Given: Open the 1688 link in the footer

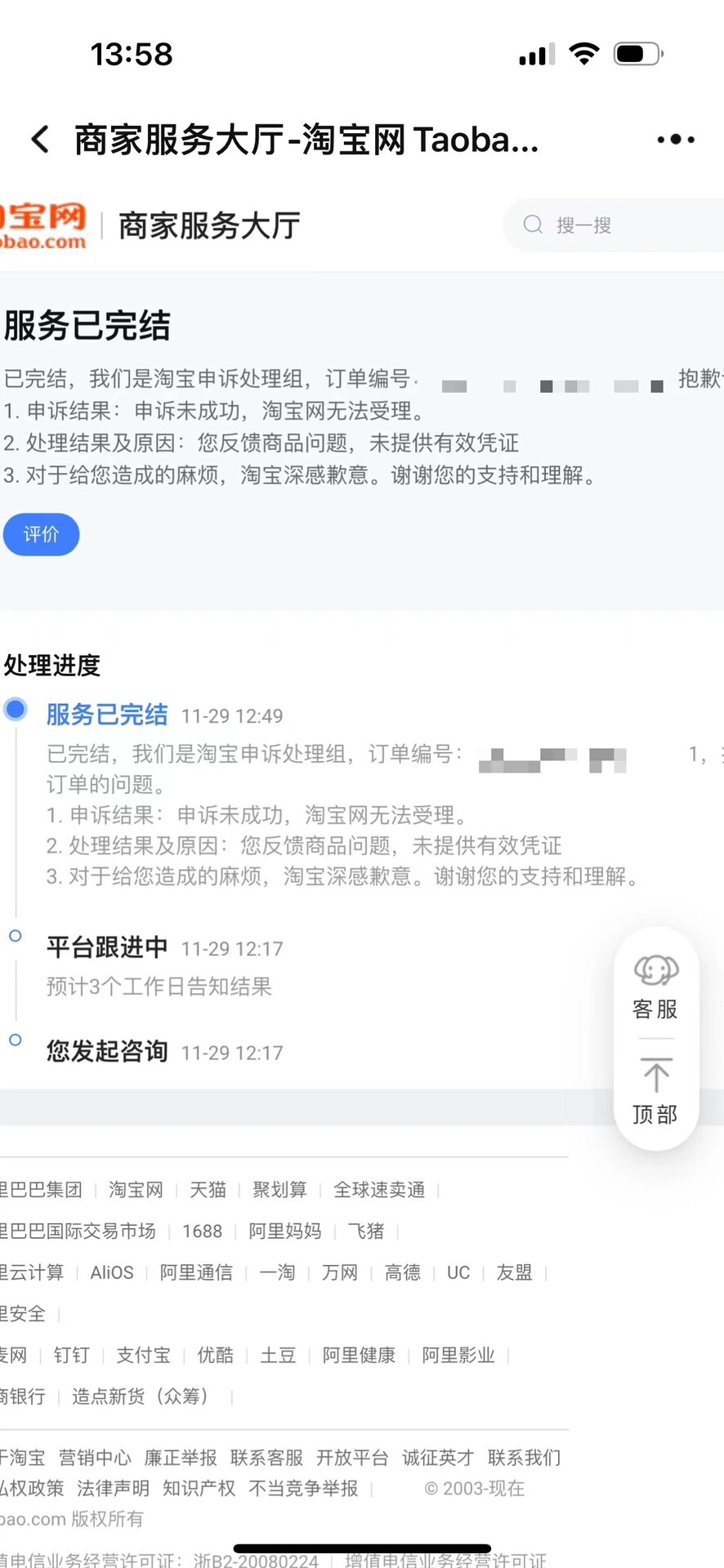Looking at the screenshot, I should pos(202,1231).
